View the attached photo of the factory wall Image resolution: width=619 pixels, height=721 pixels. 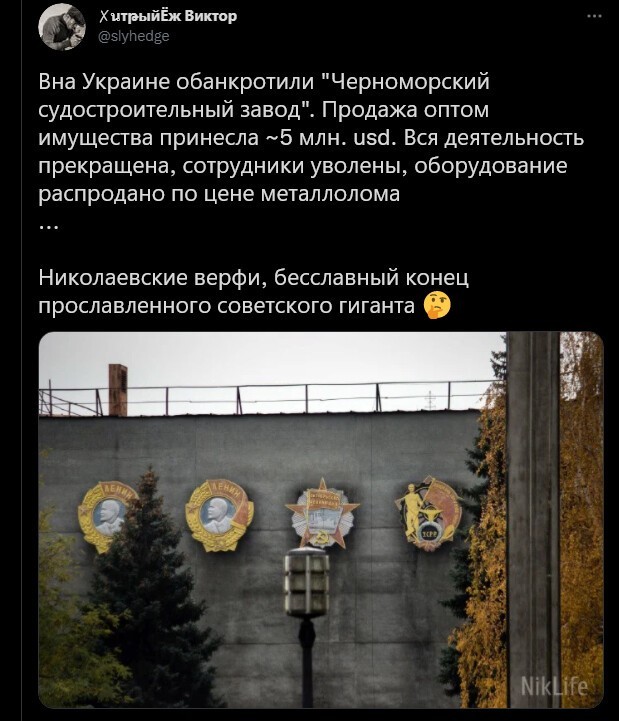(320, 520)
